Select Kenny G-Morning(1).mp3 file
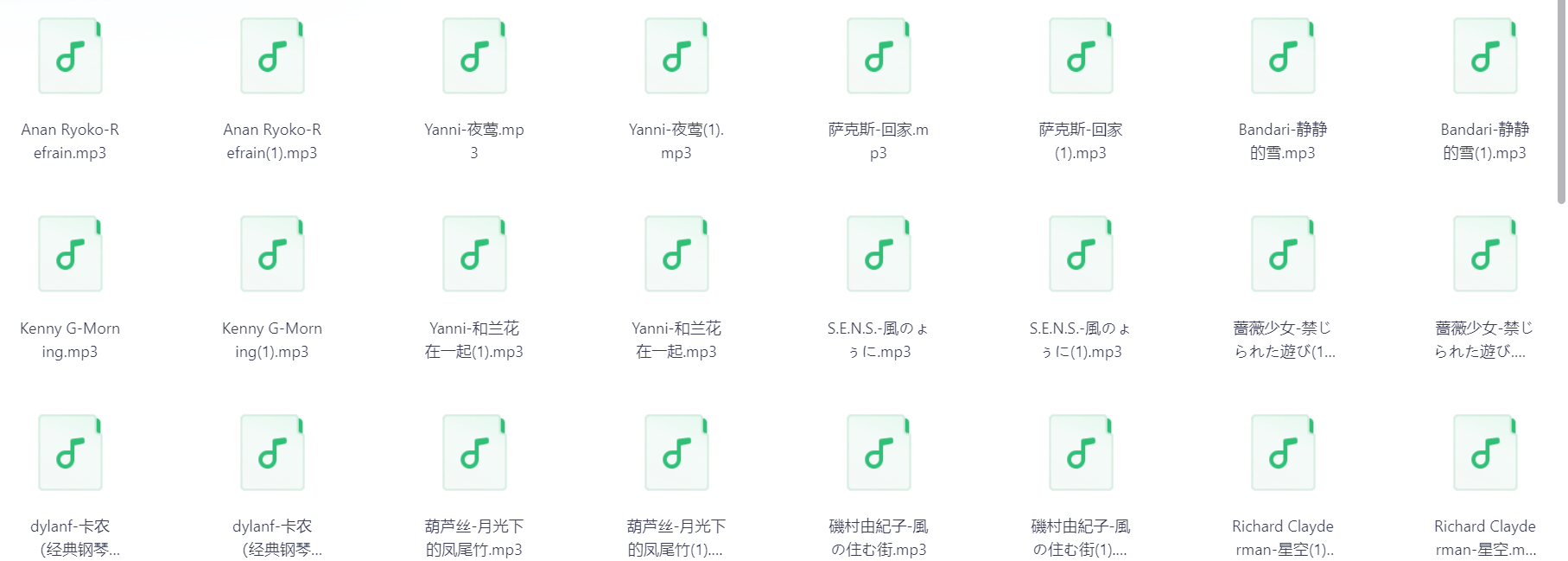 point(272,255)
